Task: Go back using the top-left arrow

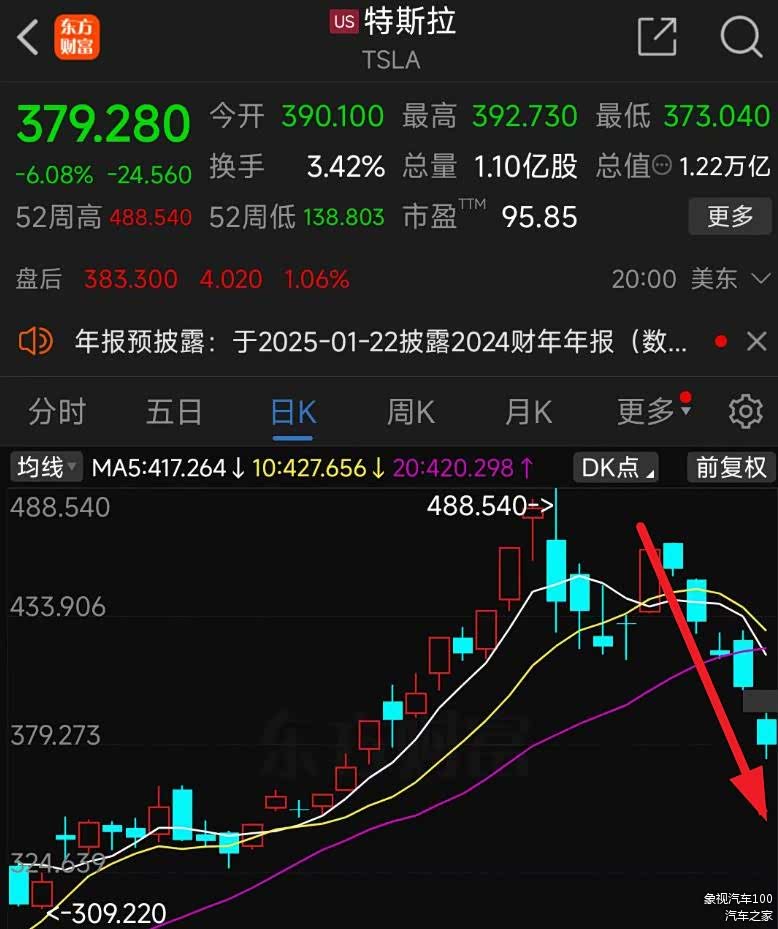Action: click(27, 38)
